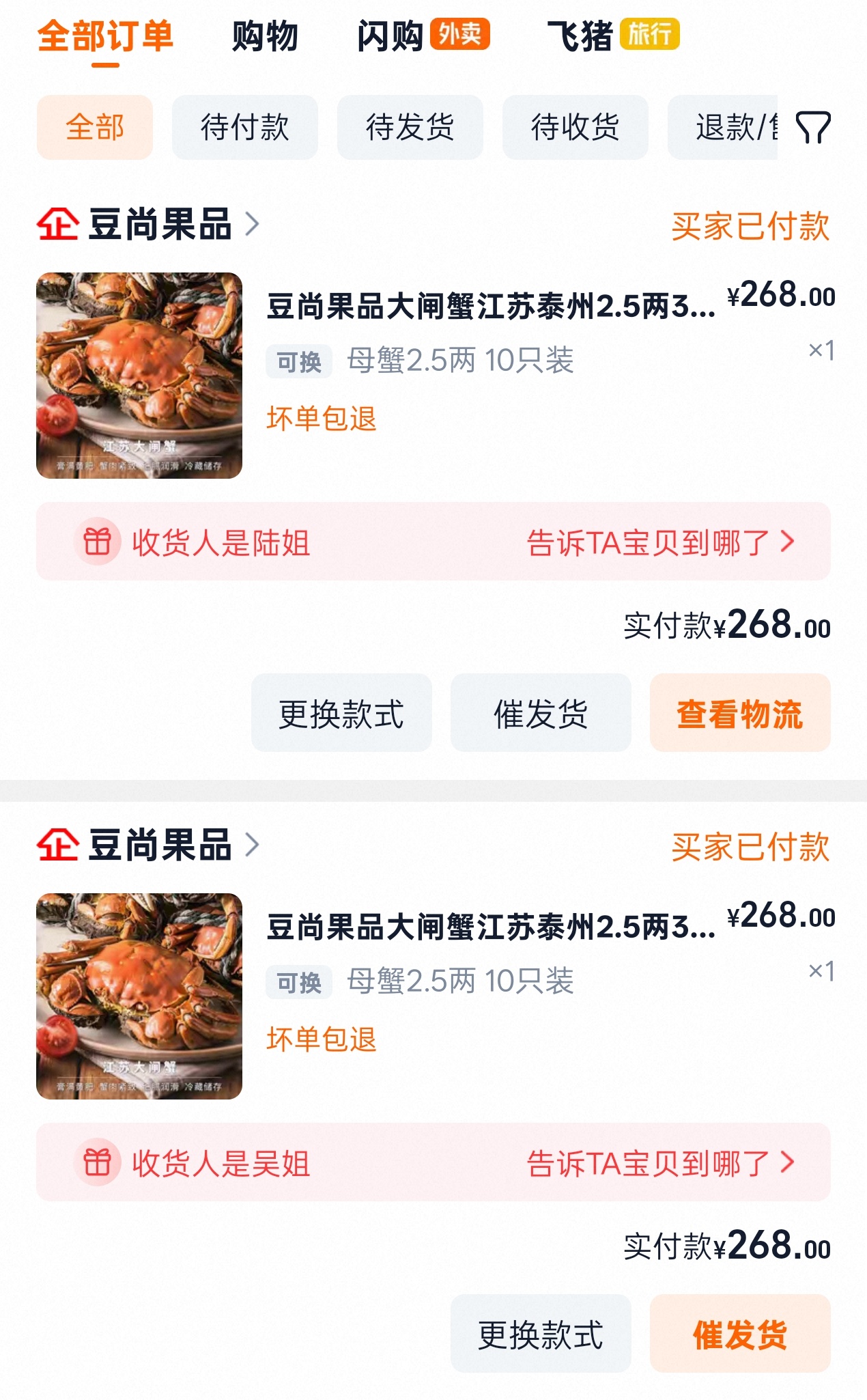The height and width of the screenshot is (1400, 867).
Task: Switch to the 购物 tab
Action: (265, 36)
